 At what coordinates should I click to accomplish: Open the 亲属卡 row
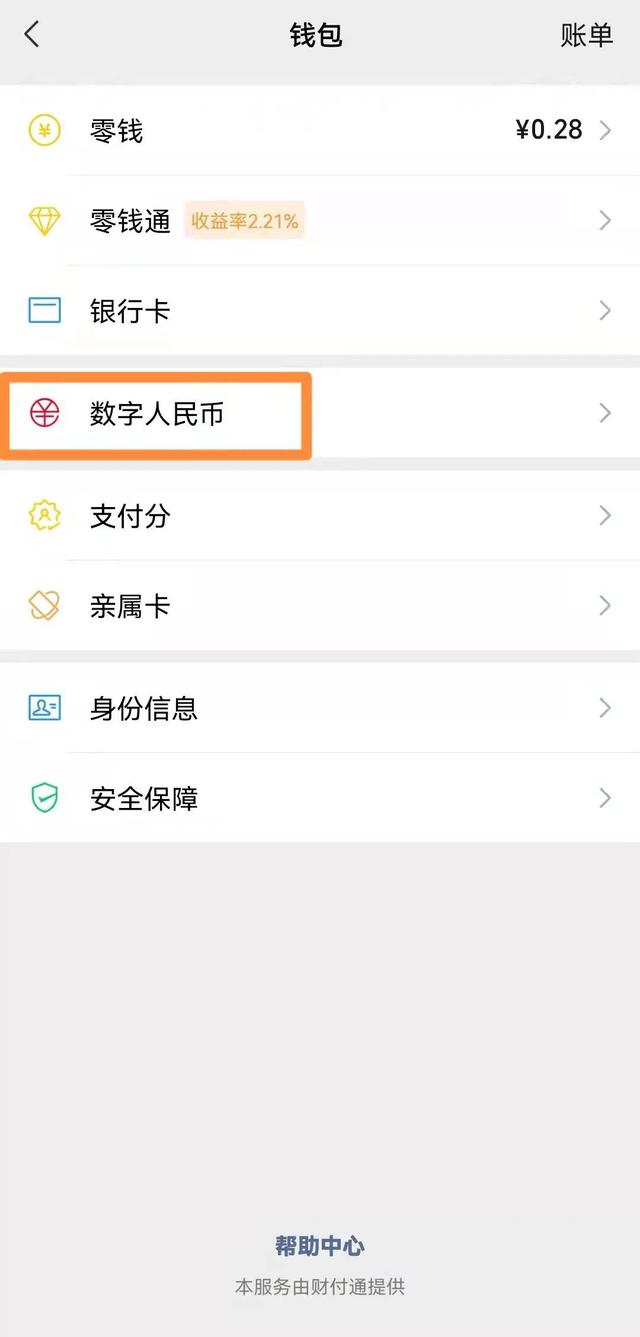(x=320, y=606)
